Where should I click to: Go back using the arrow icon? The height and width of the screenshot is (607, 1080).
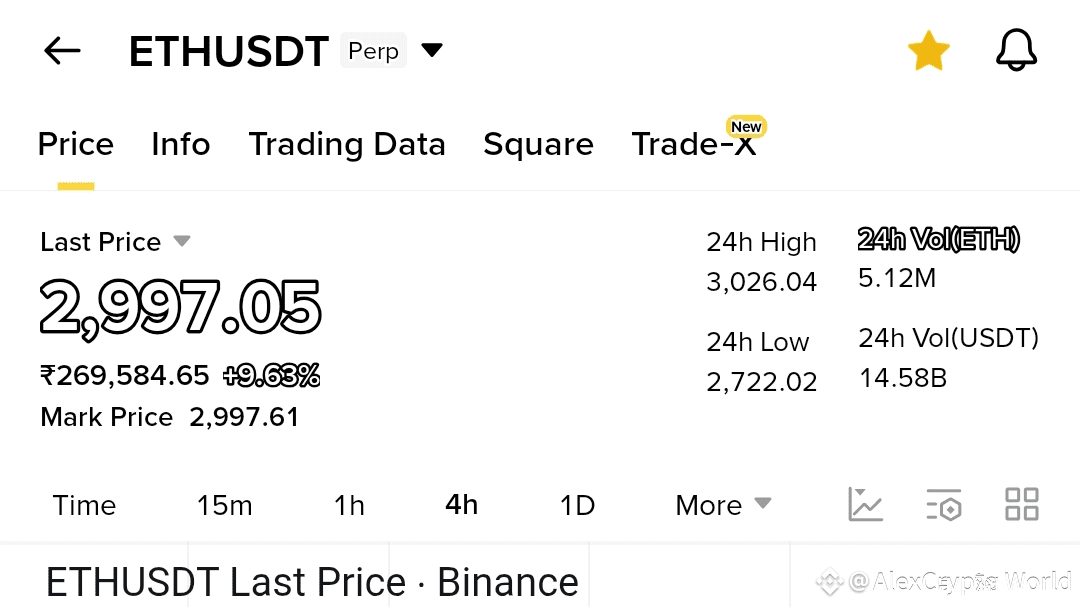[x=62, y=51]
